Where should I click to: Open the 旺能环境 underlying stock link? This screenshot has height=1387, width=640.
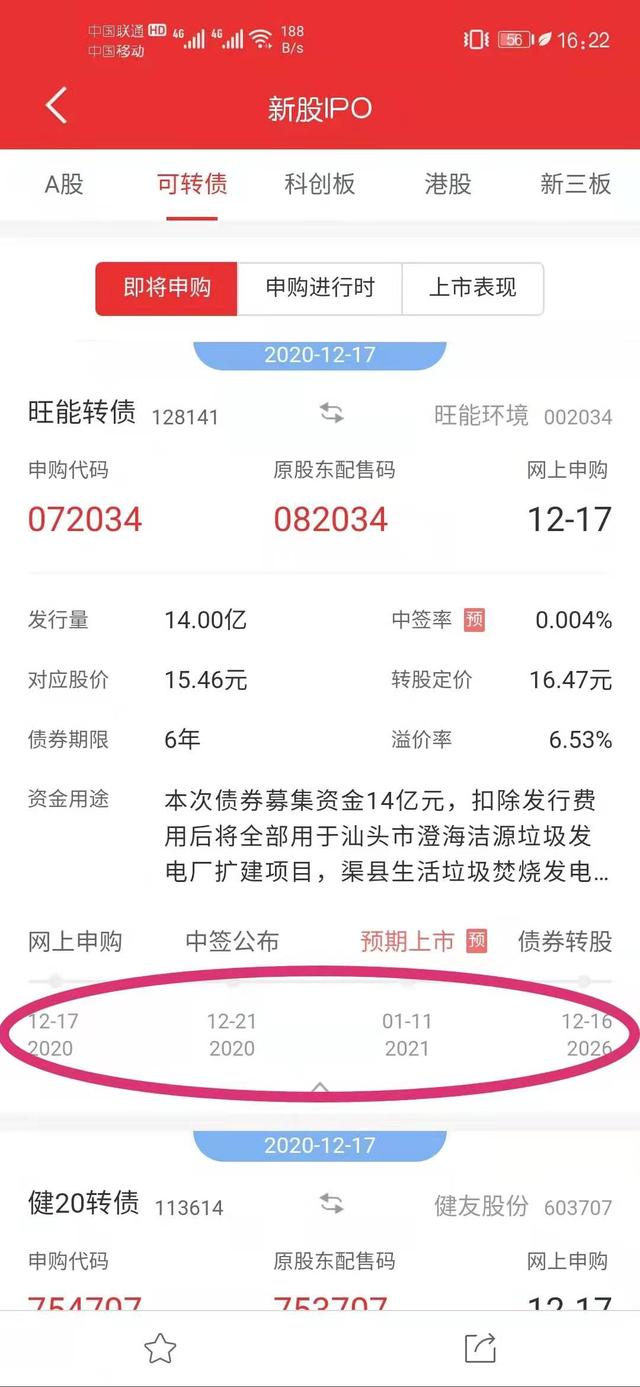coord(481,416)
